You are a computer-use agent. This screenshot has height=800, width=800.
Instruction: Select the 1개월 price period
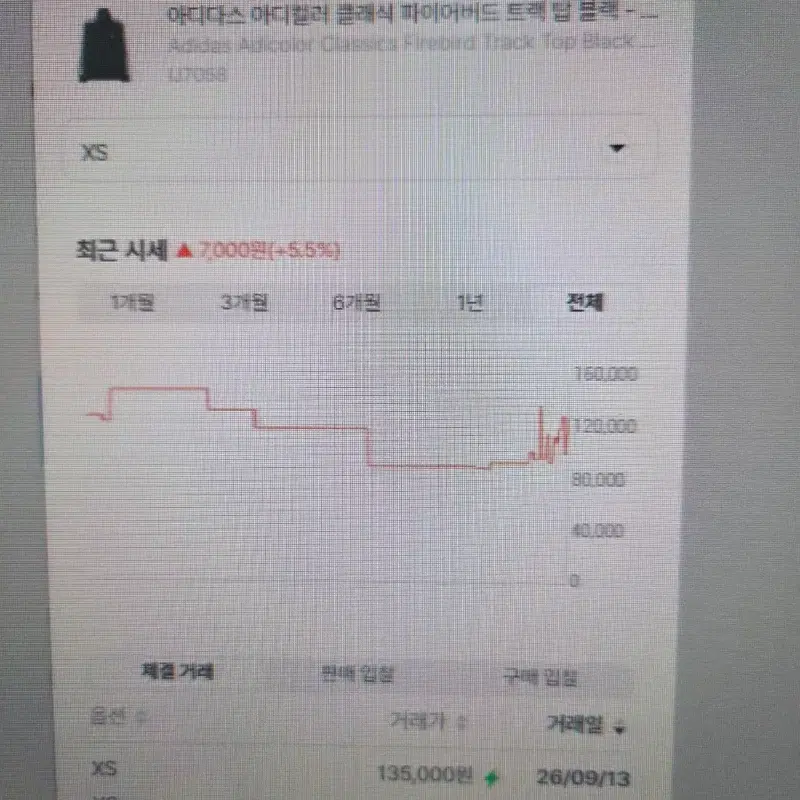tap(133, 303)
